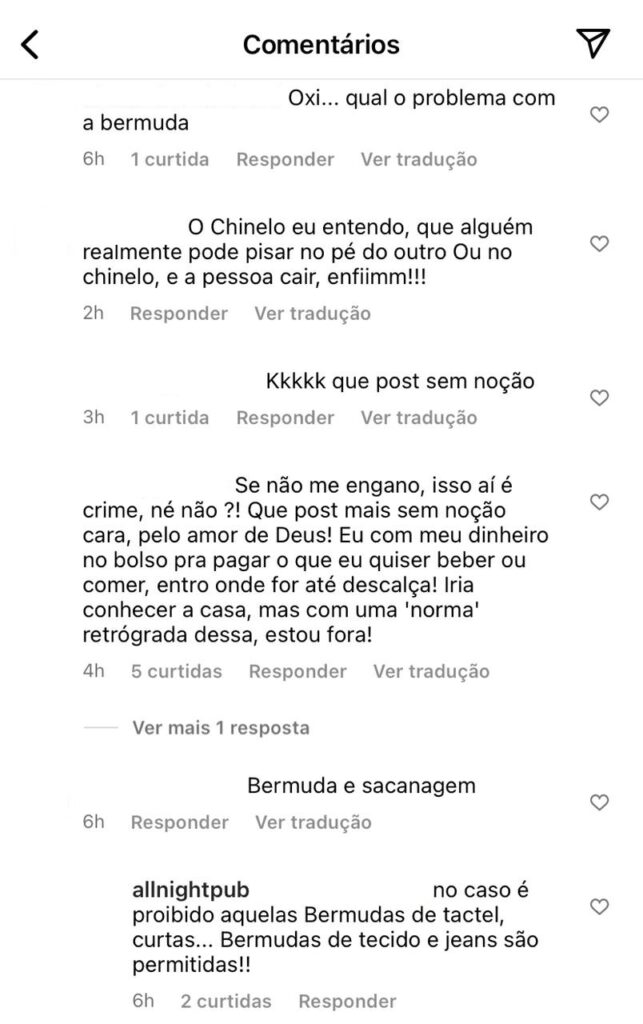Image resolution: width=643 pixels, height=1024 pixels.
Task: Reply to the 'qual o problema' comment
Action: [x=285, y=159]
